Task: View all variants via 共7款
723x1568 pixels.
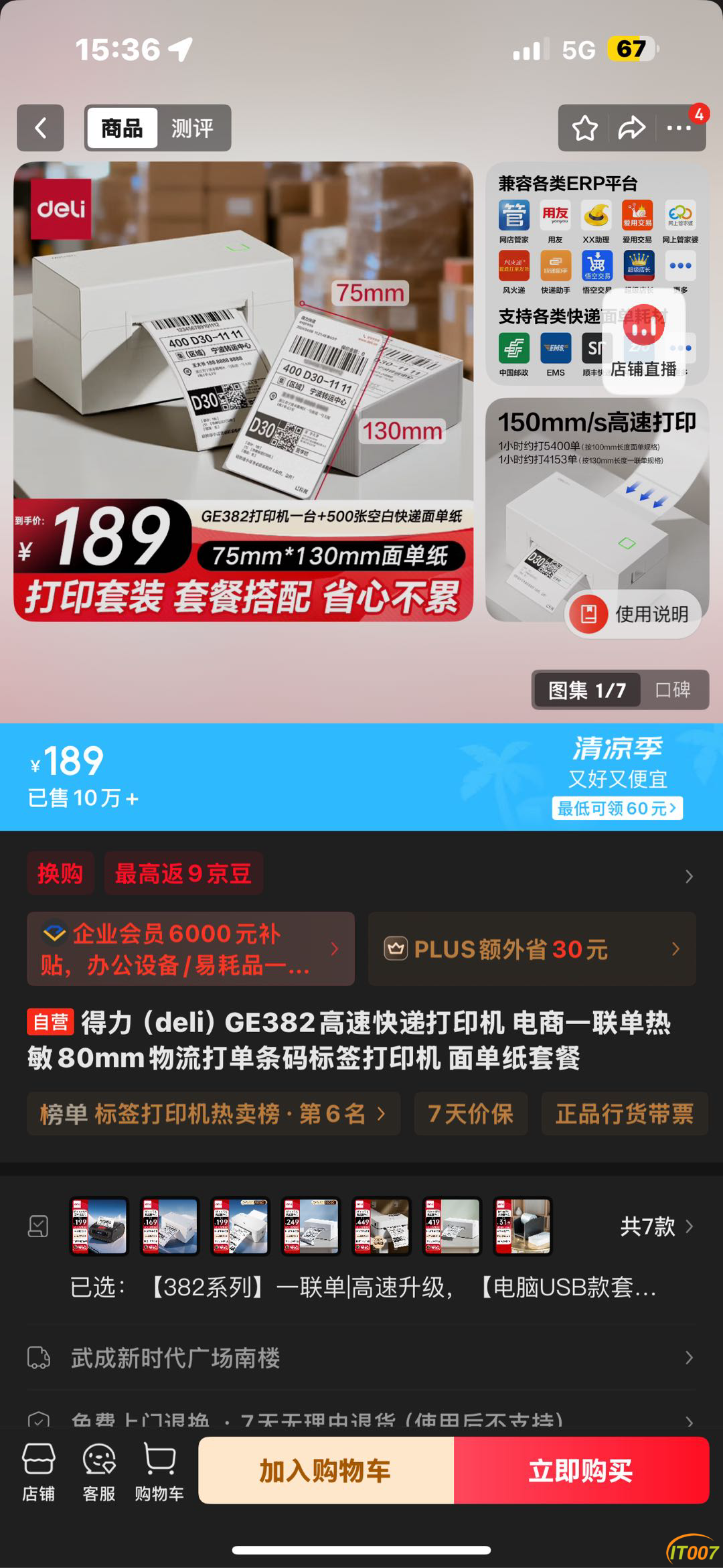Action: [x=656, y=1226]
